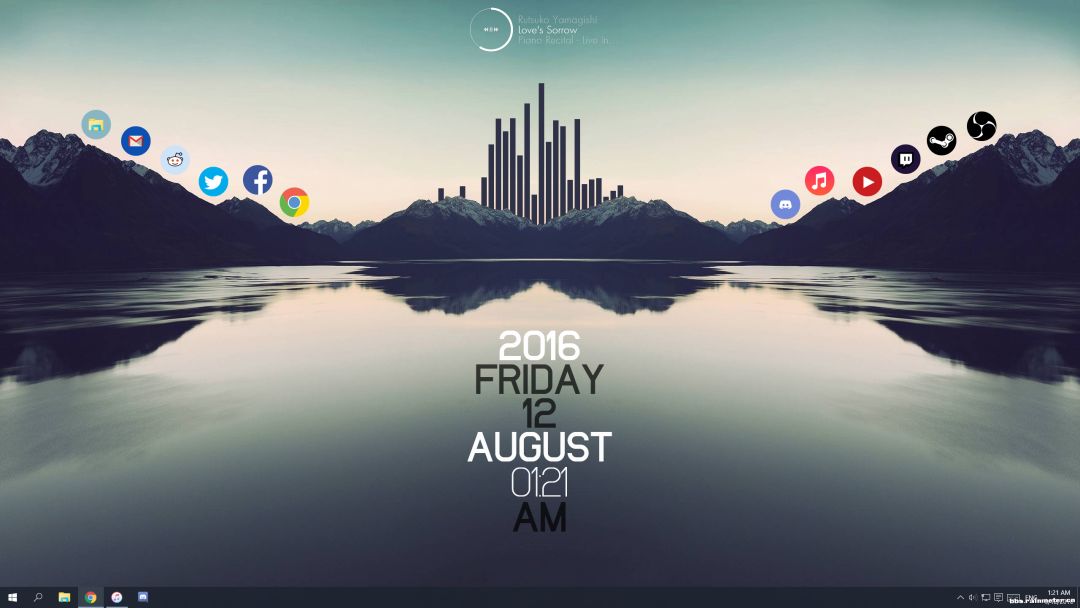Open Chrome from the desktop launcher arc
Image resolution: width=1080 pixels, height=608 pixels.
294,203
